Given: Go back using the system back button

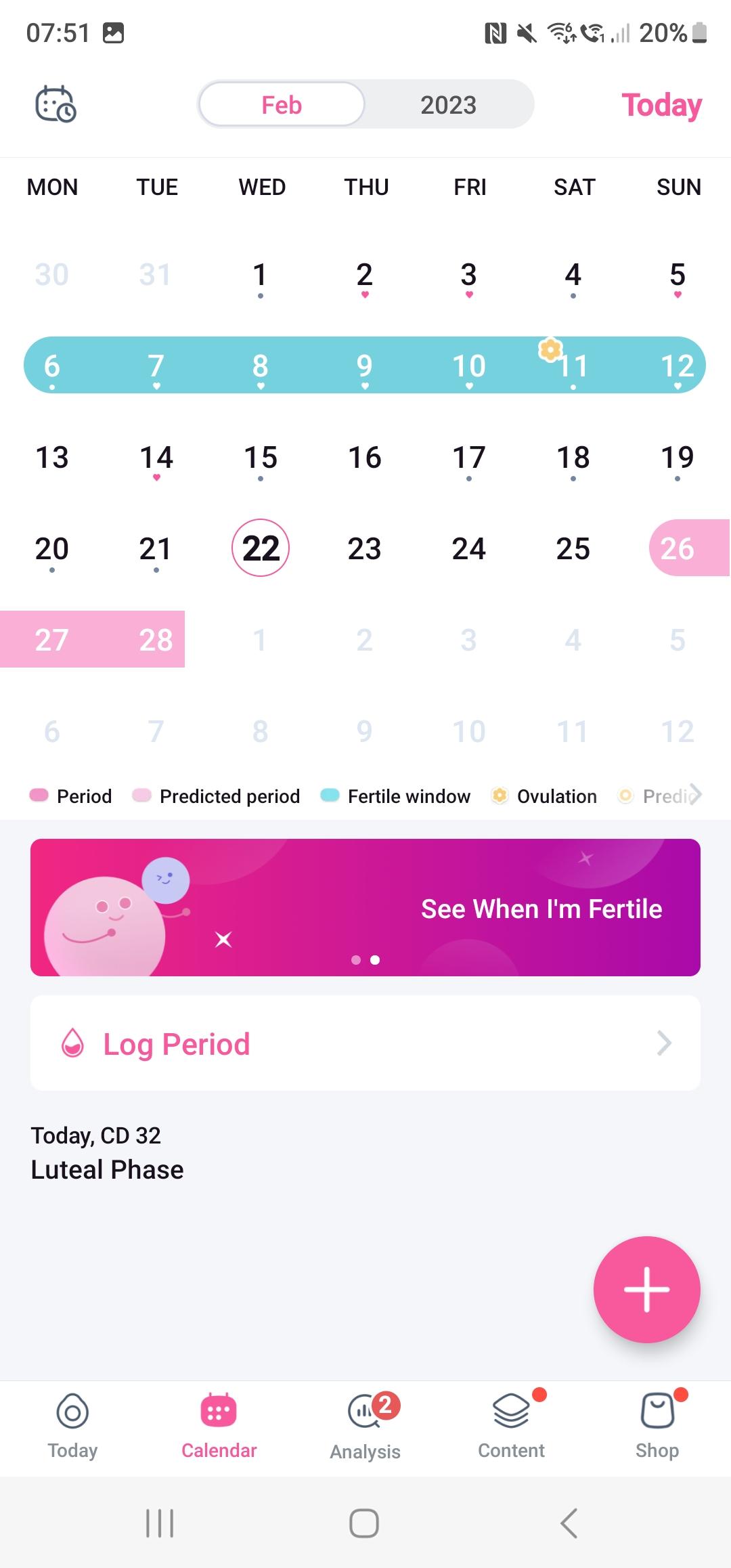Looking at the screenshot, I should coord(569,1523).
